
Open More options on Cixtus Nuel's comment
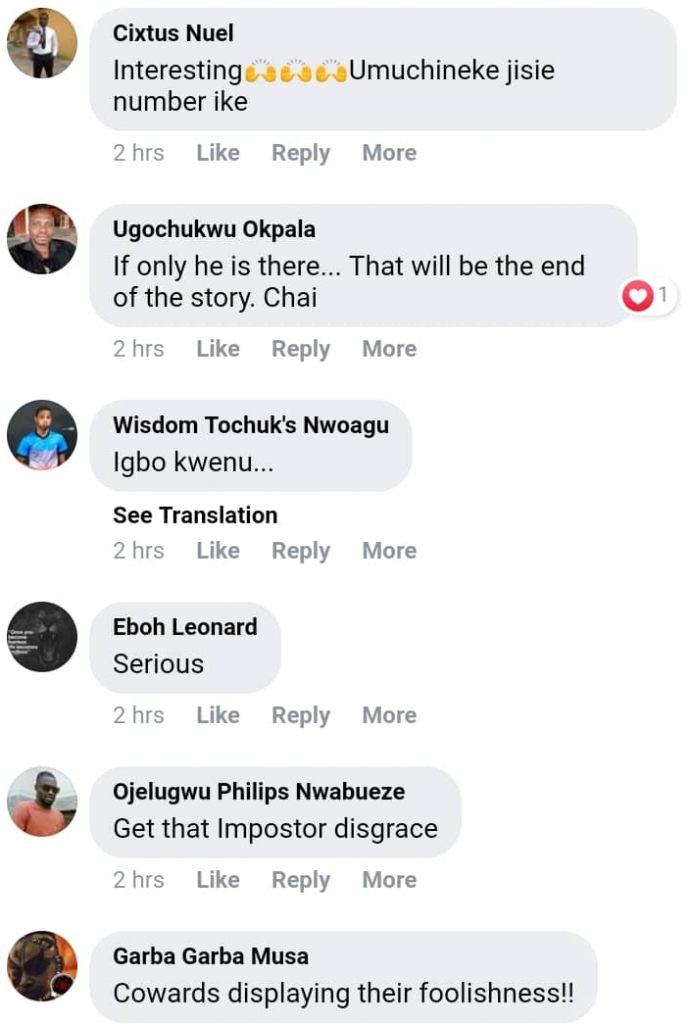click(389, 153)
